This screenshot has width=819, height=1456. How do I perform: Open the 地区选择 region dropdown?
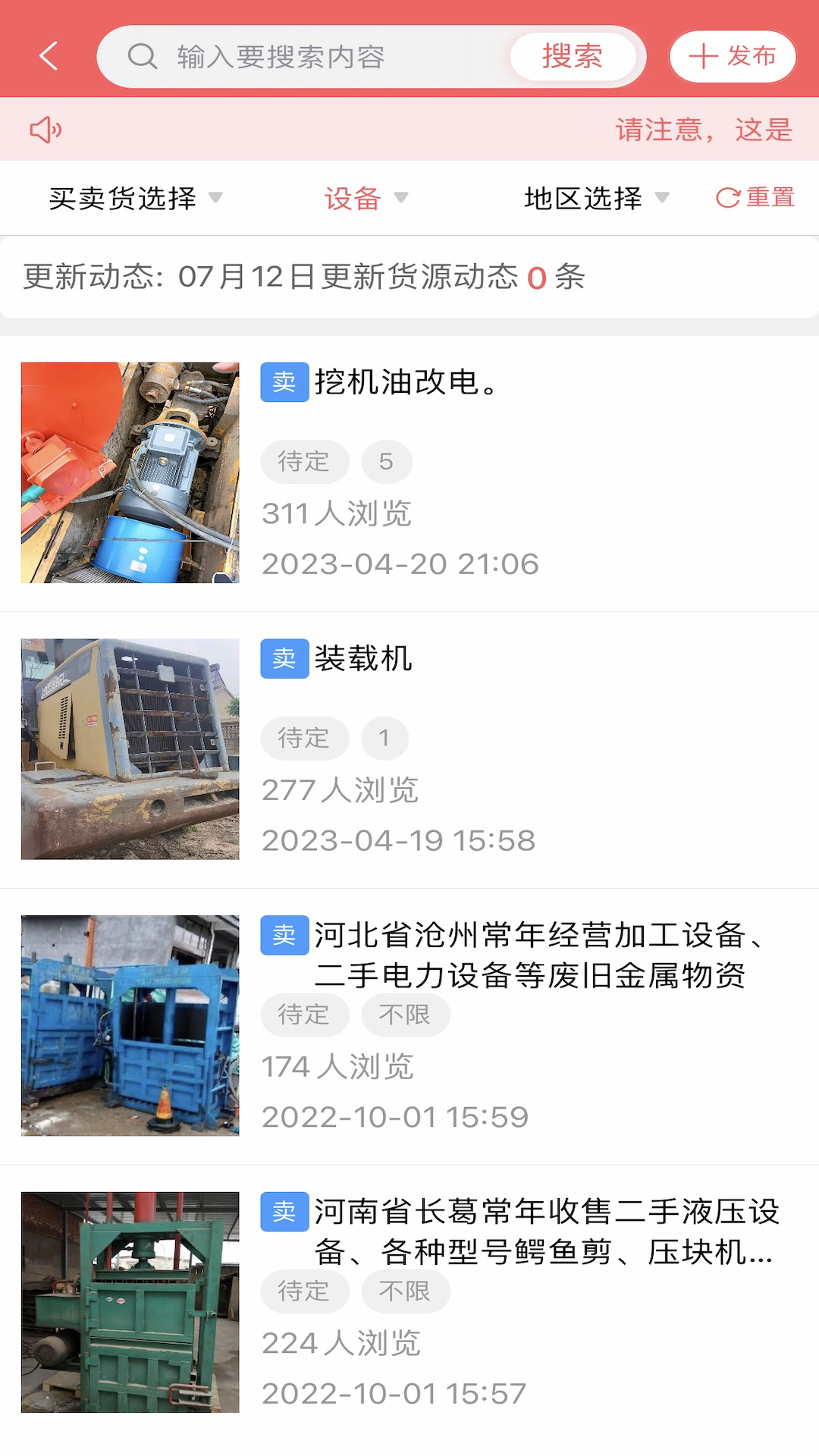(x=597, y=197)
